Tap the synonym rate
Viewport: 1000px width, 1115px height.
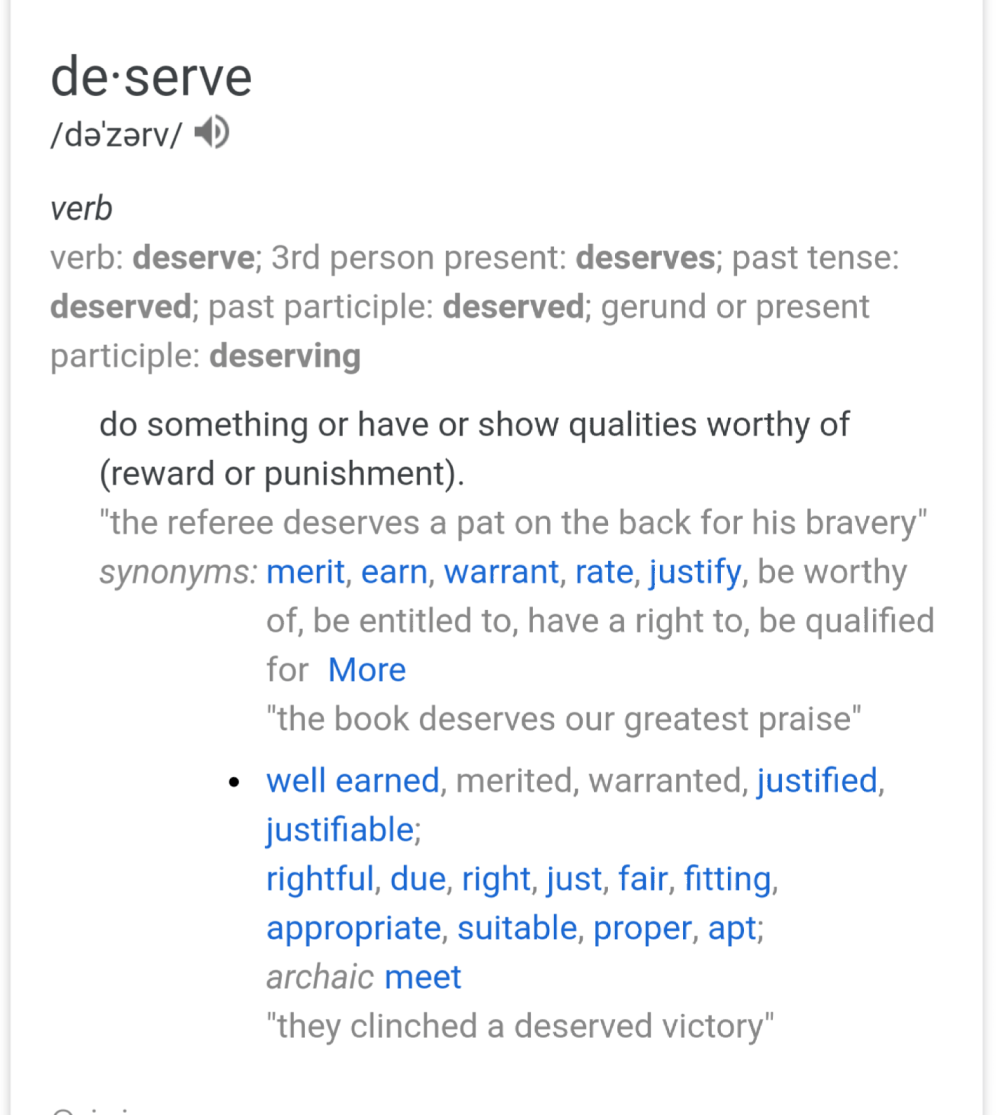point(603,573)
